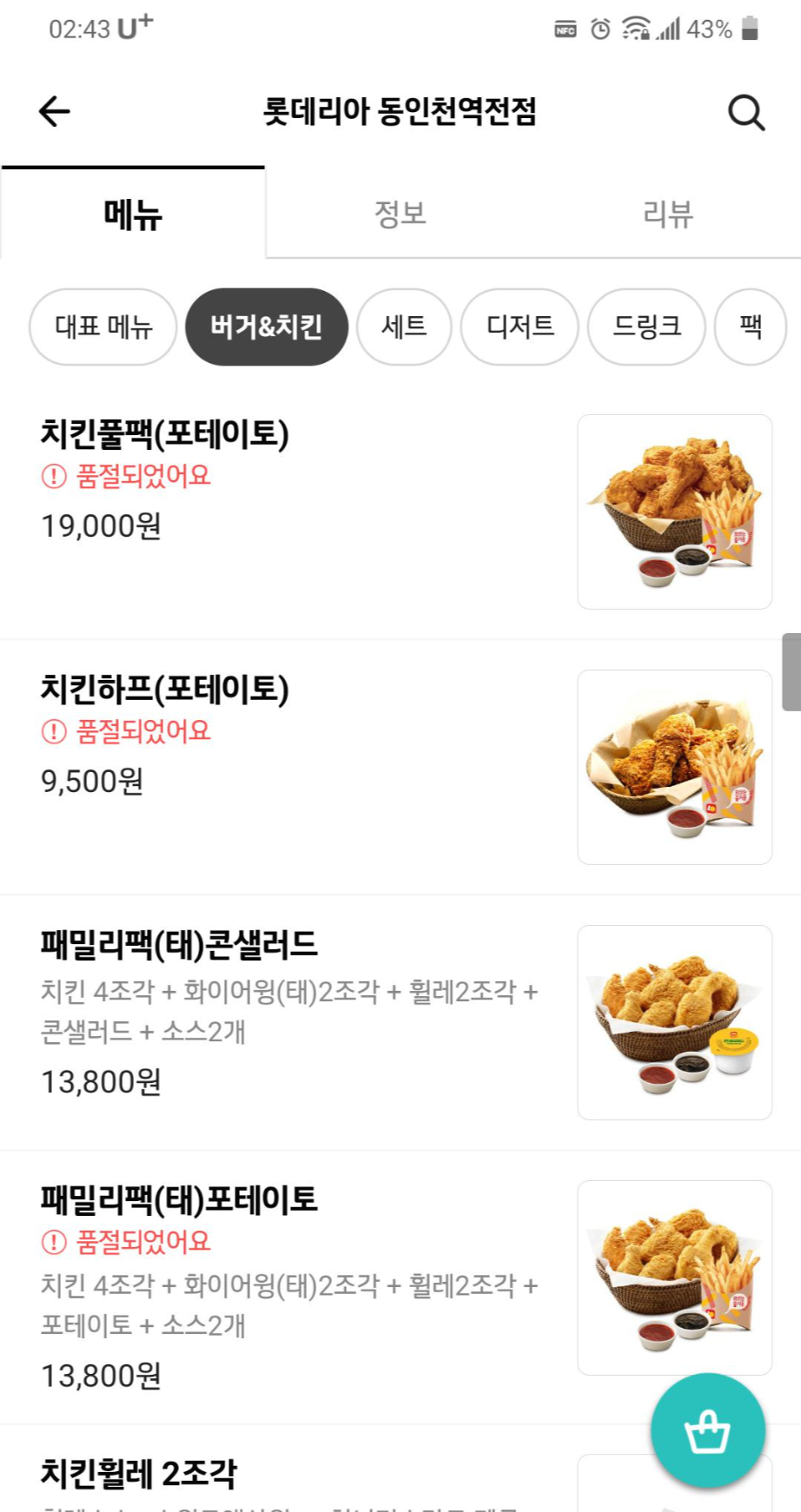This screenshot has width=801, height=1512.
Task: Select the 메뉴 tab
Action: click(133, 214)
